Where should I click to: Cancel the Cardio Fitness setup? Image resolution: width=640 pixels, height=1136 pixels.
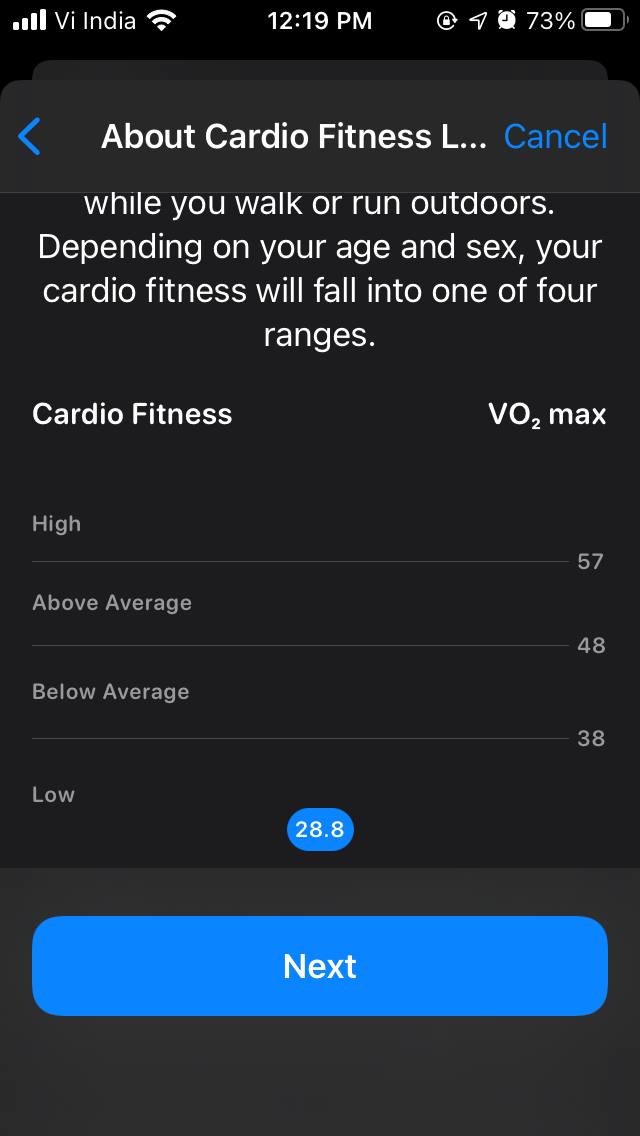coord(555,136)
